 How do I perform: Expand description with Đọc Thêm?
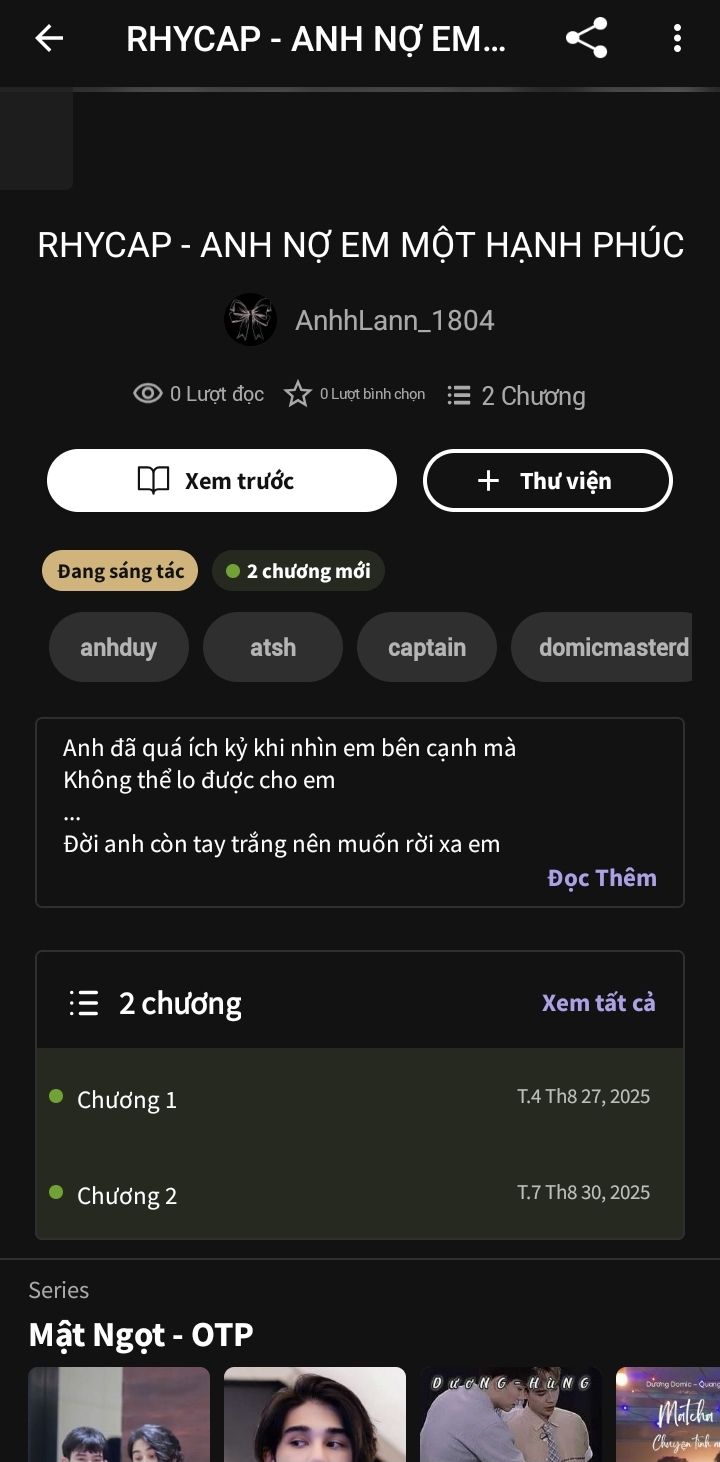pyautogui.click(x=602, y=878)
